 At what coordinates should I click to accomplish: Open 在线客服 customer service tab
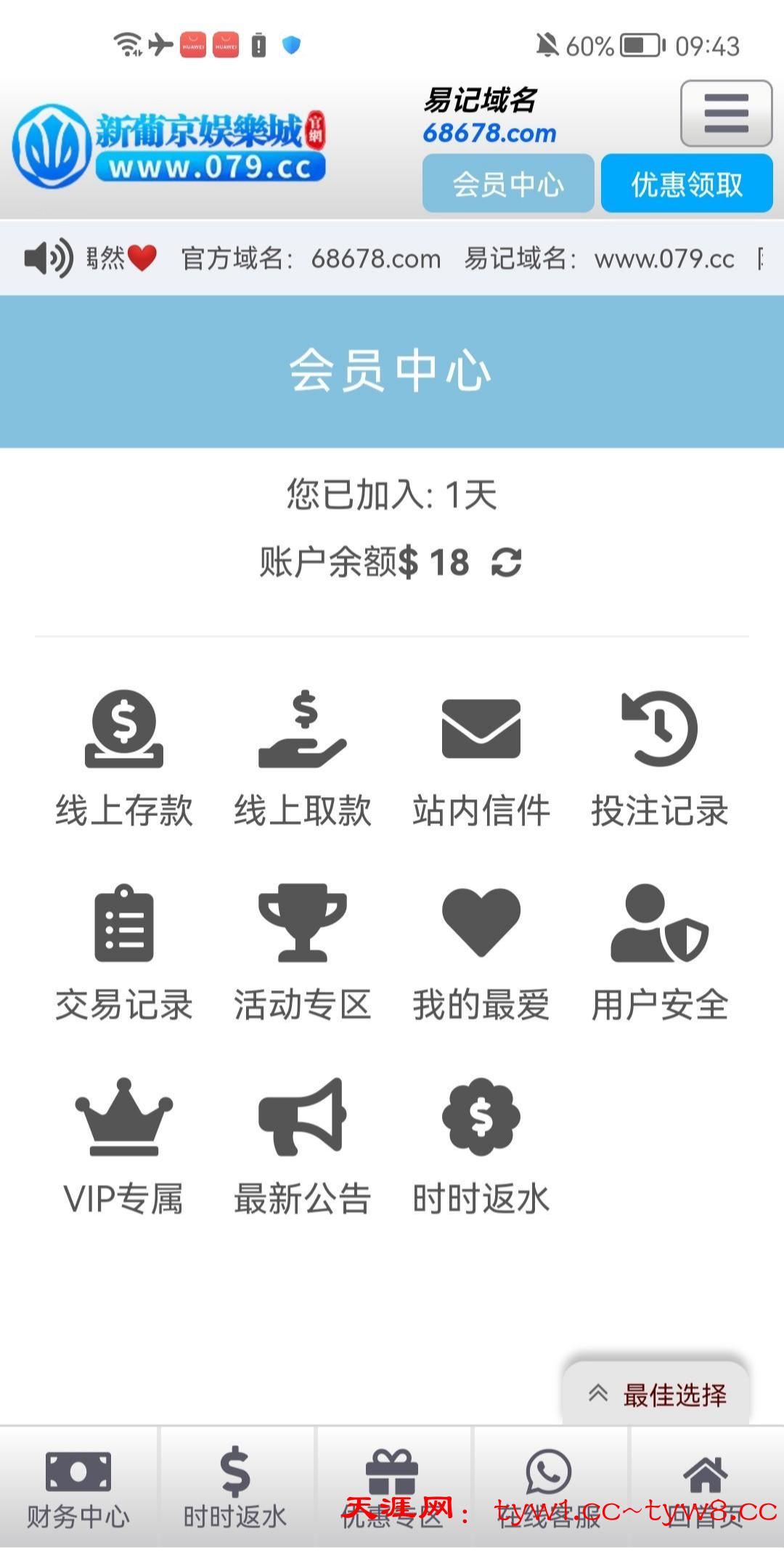[549, 1488]
